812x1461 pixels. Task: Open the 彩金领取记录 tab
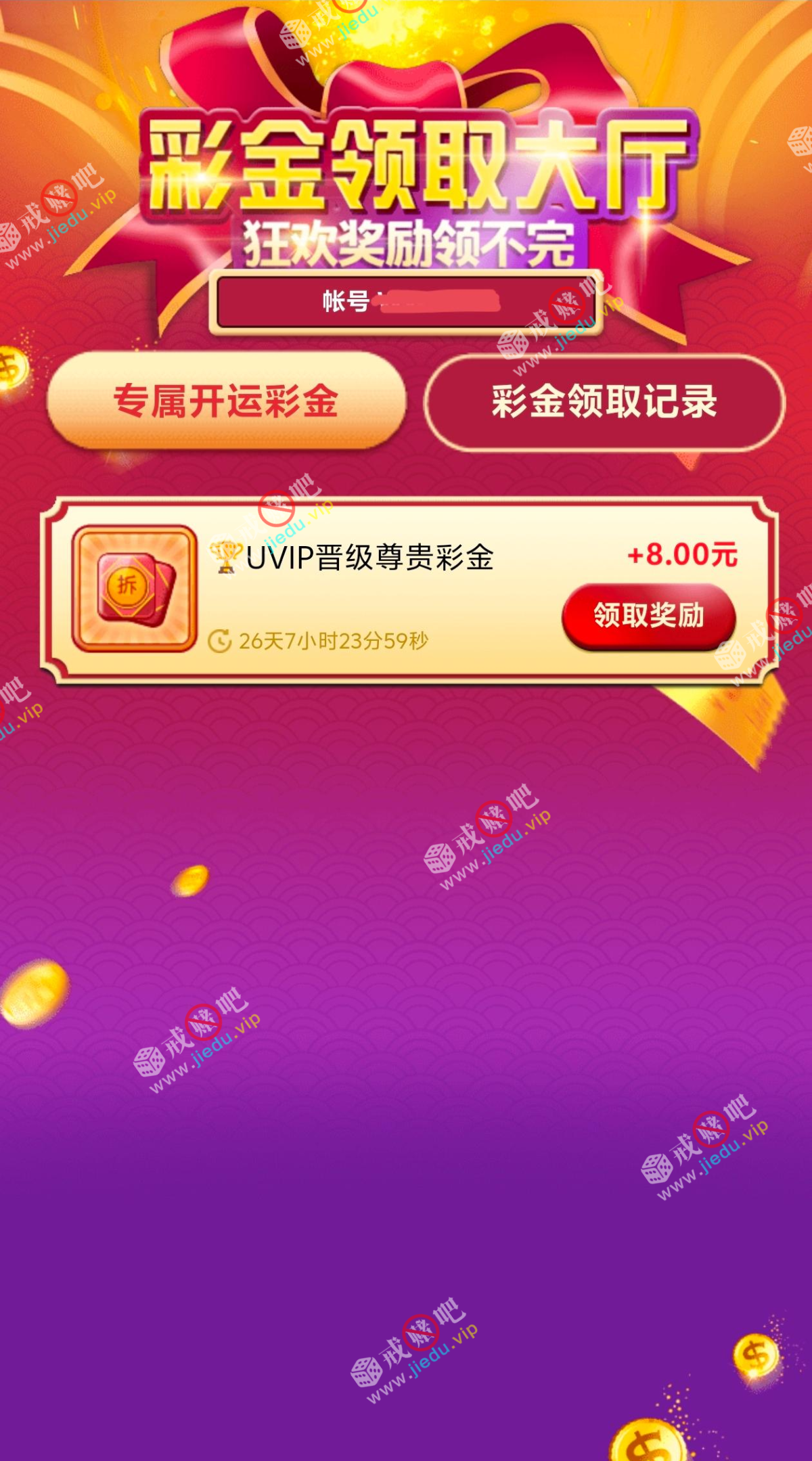604,402
